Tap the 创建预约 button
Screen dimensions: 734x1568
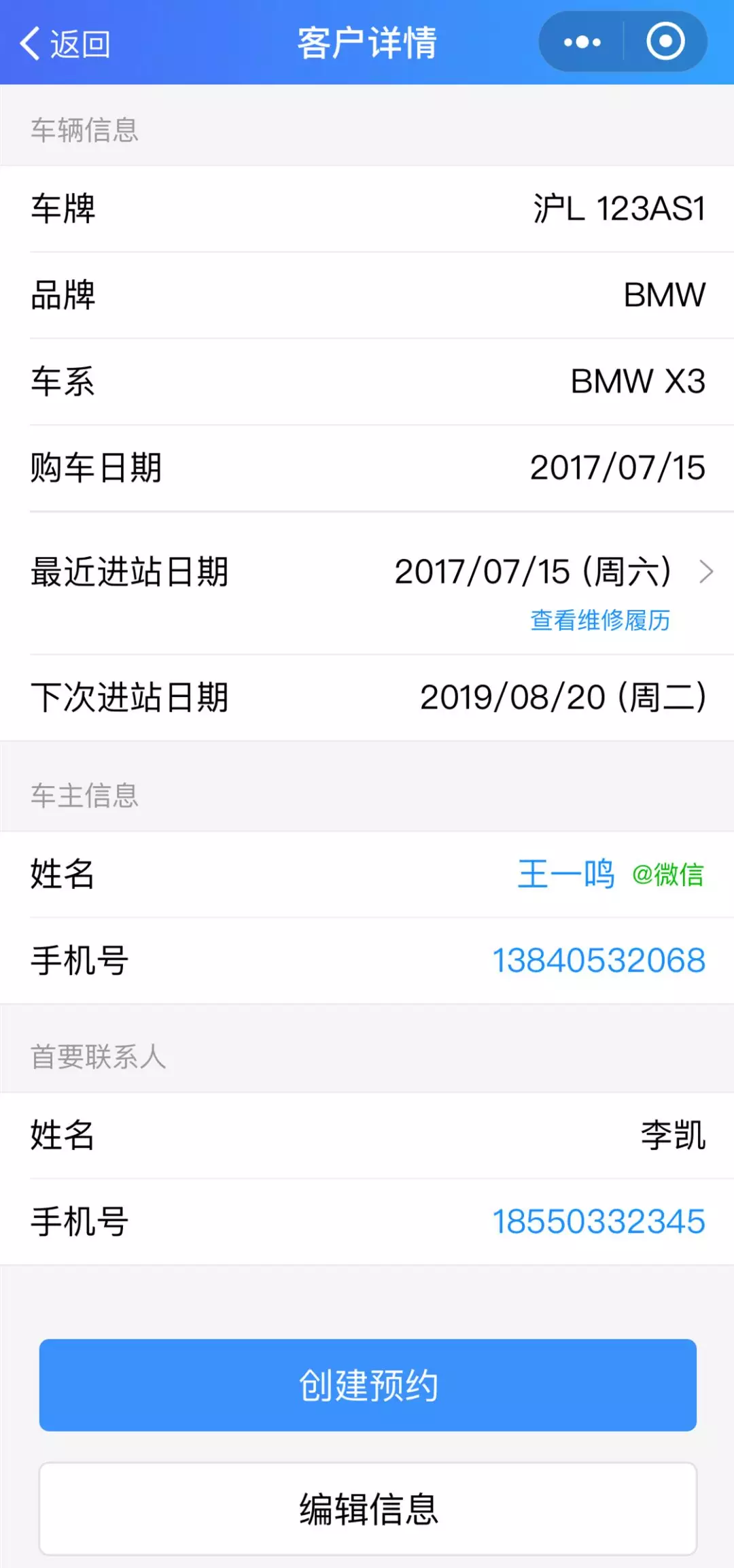pyautogui.click(x=368, y=1385)
